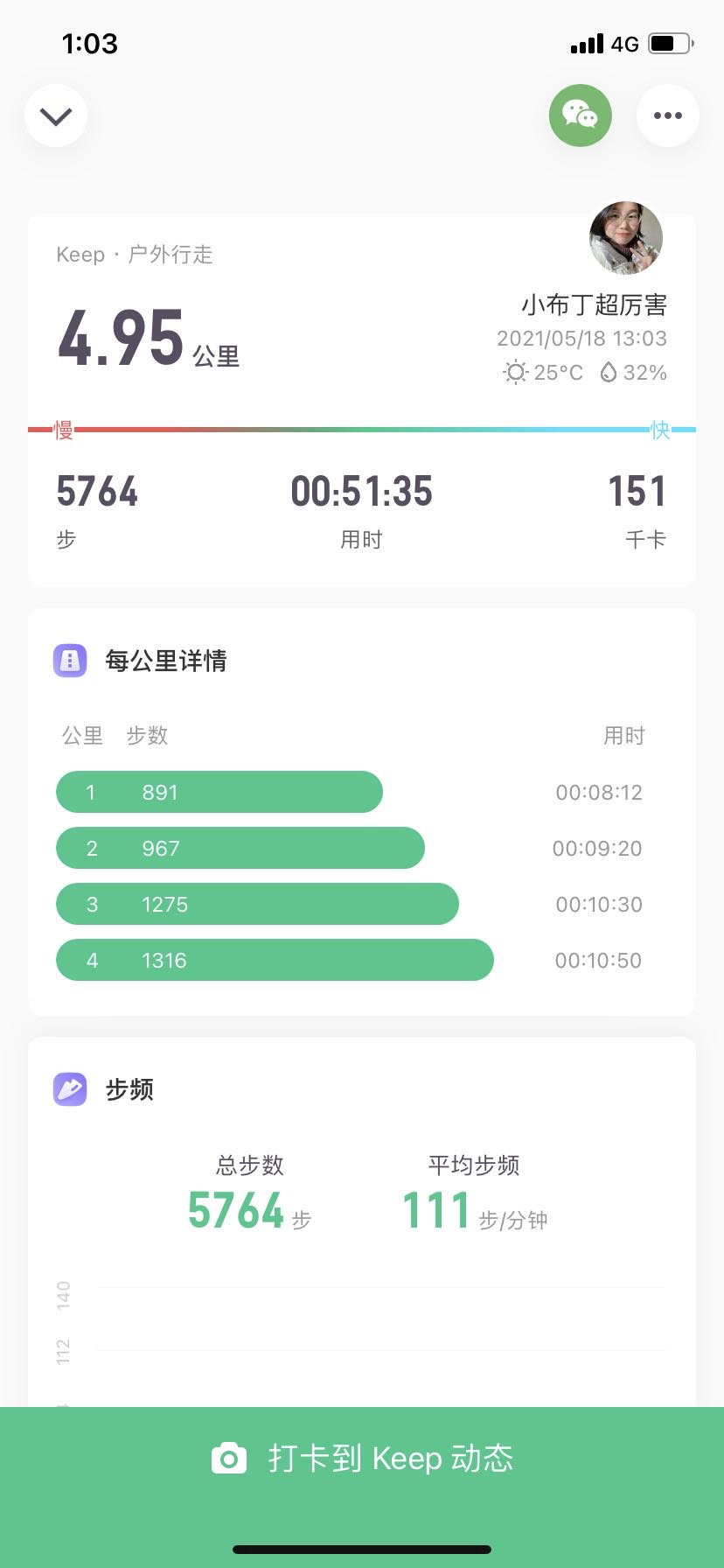
Task: Open the three-dot overflow menu
Action: pos(667,115)
